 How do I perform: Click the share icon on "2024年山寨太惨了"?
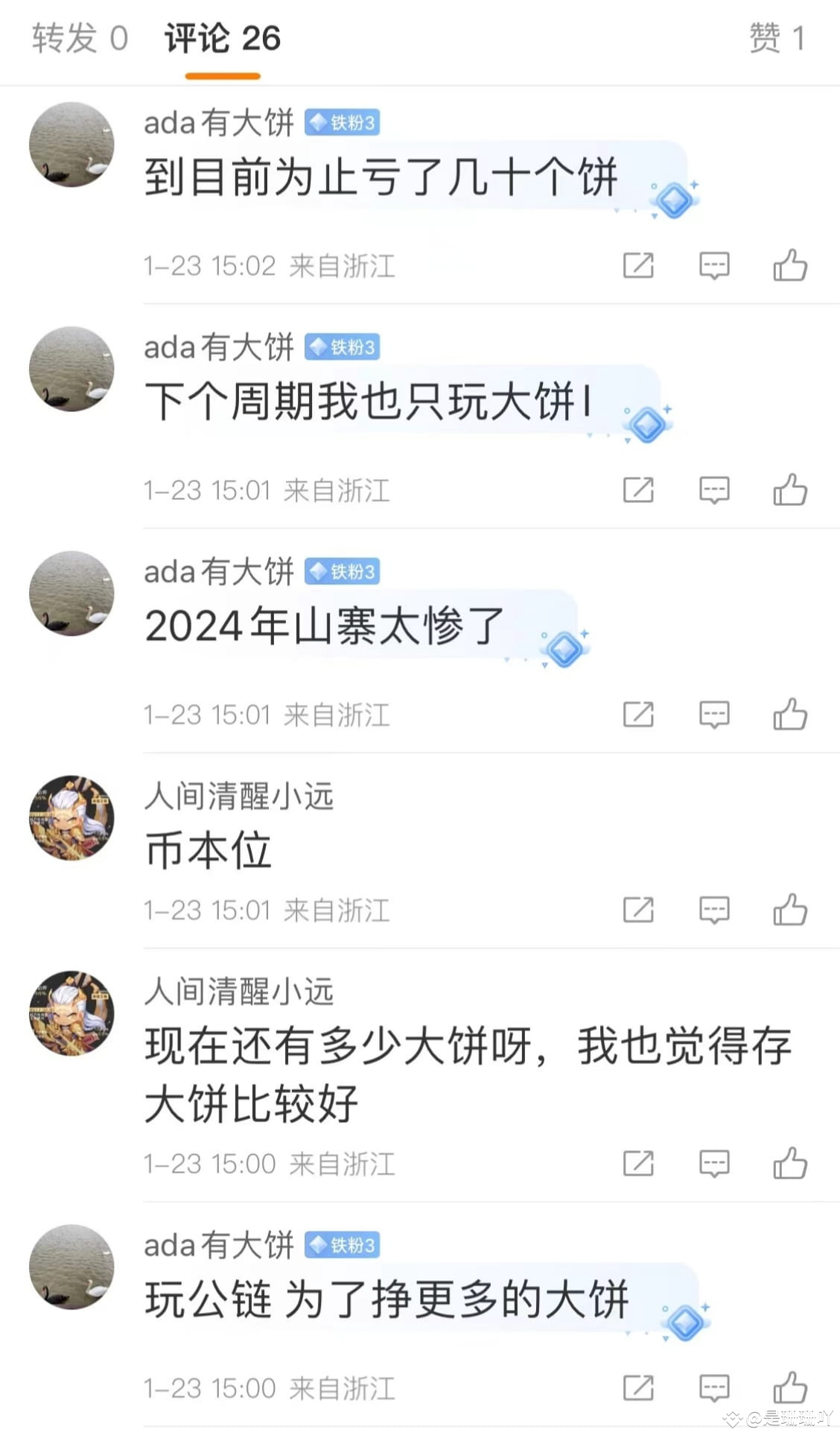(639, 714)
